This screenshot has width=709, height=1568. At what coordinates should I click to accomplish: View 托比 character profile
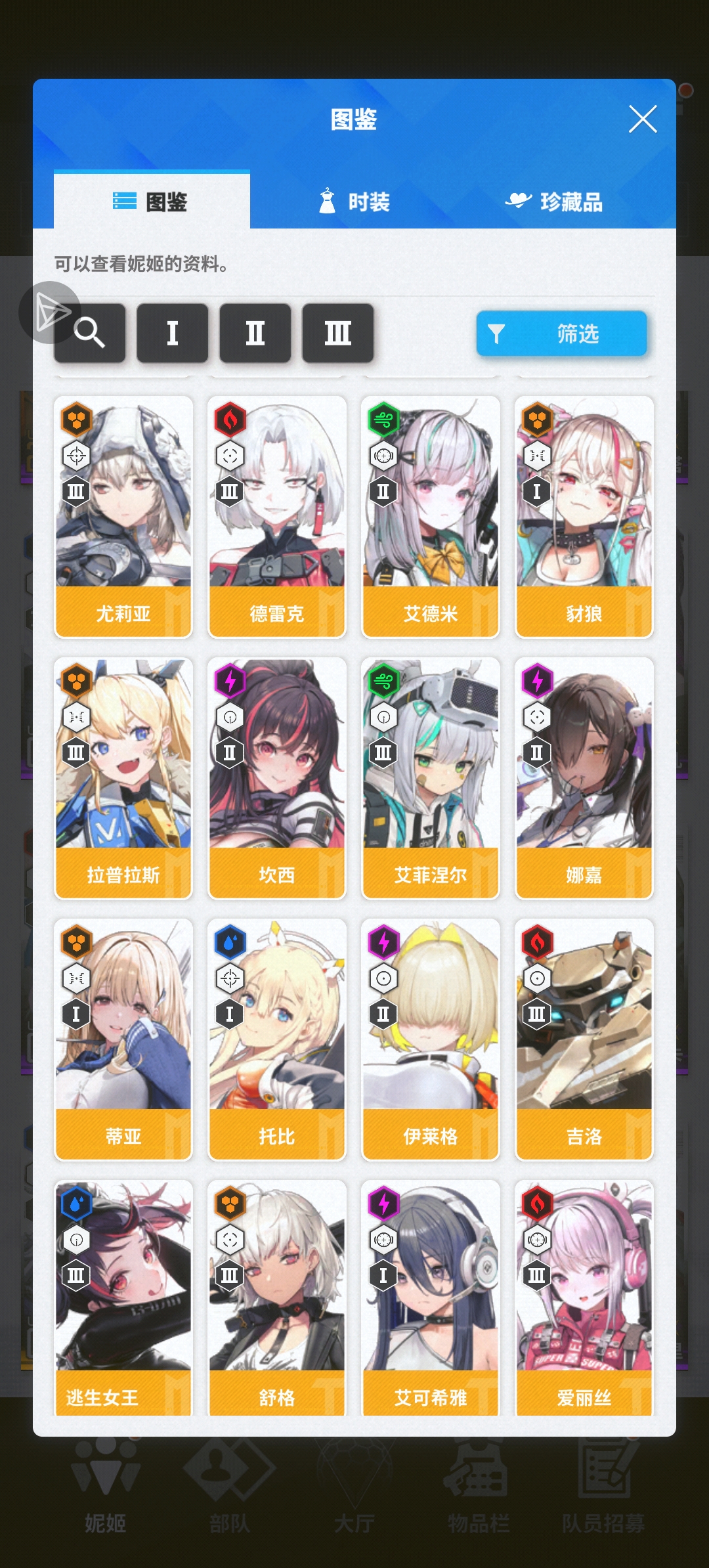click(276, 1039)
